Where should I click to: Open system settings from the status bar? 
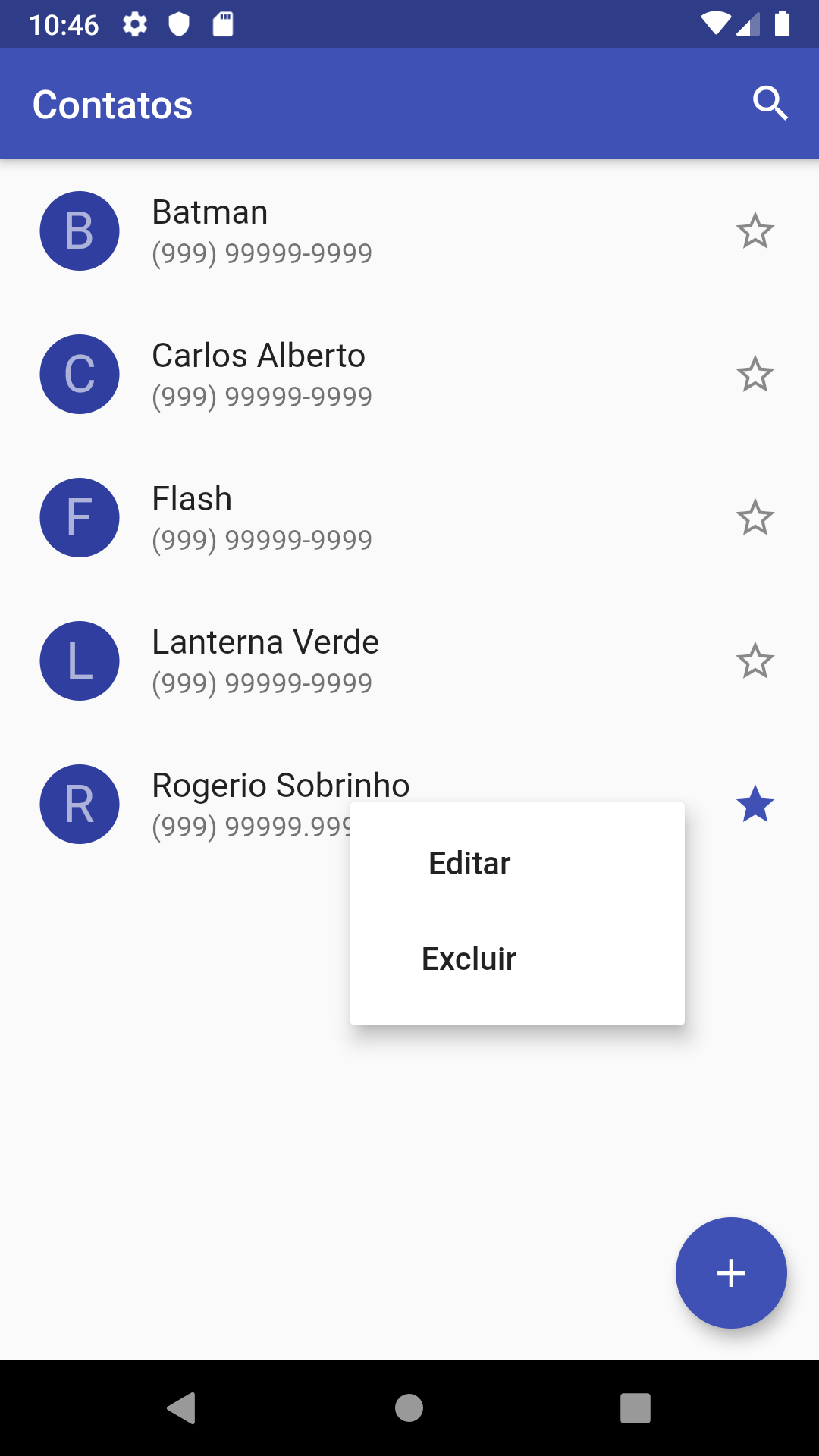[135, 24]
